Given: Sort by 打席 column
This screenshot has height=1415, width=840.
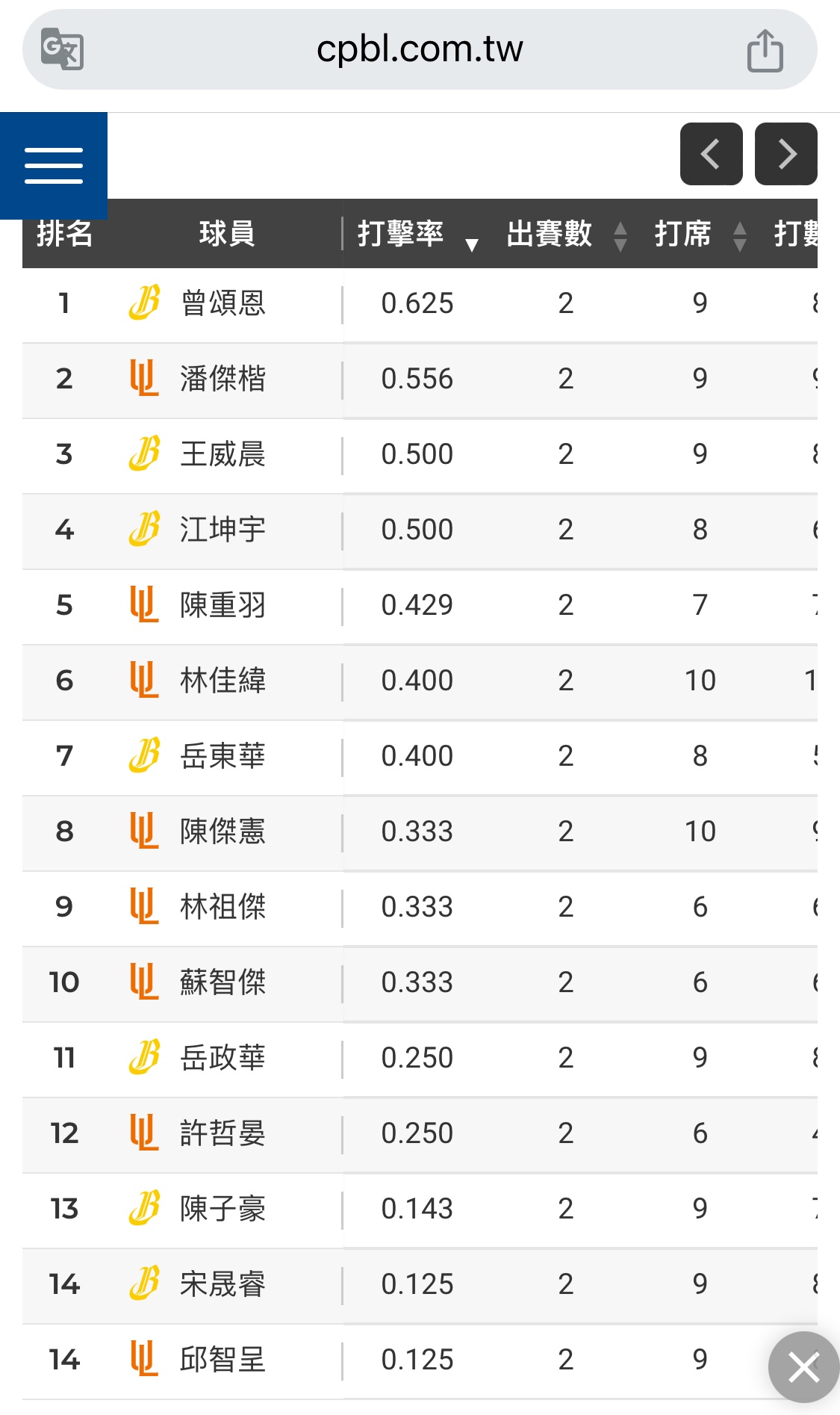Looking at the screenshot, I should pos(700,234).
